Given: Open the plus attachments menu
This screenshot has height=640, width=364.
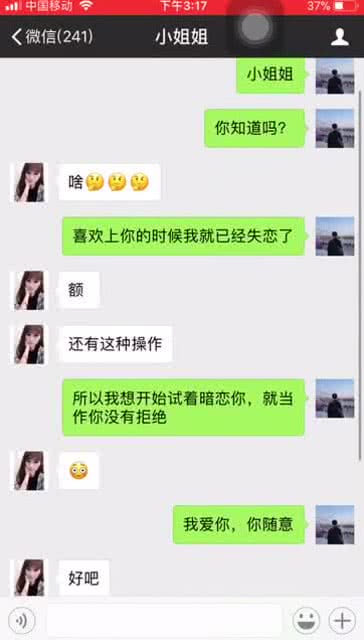Looking at the screenshot, I should (342, 621).
